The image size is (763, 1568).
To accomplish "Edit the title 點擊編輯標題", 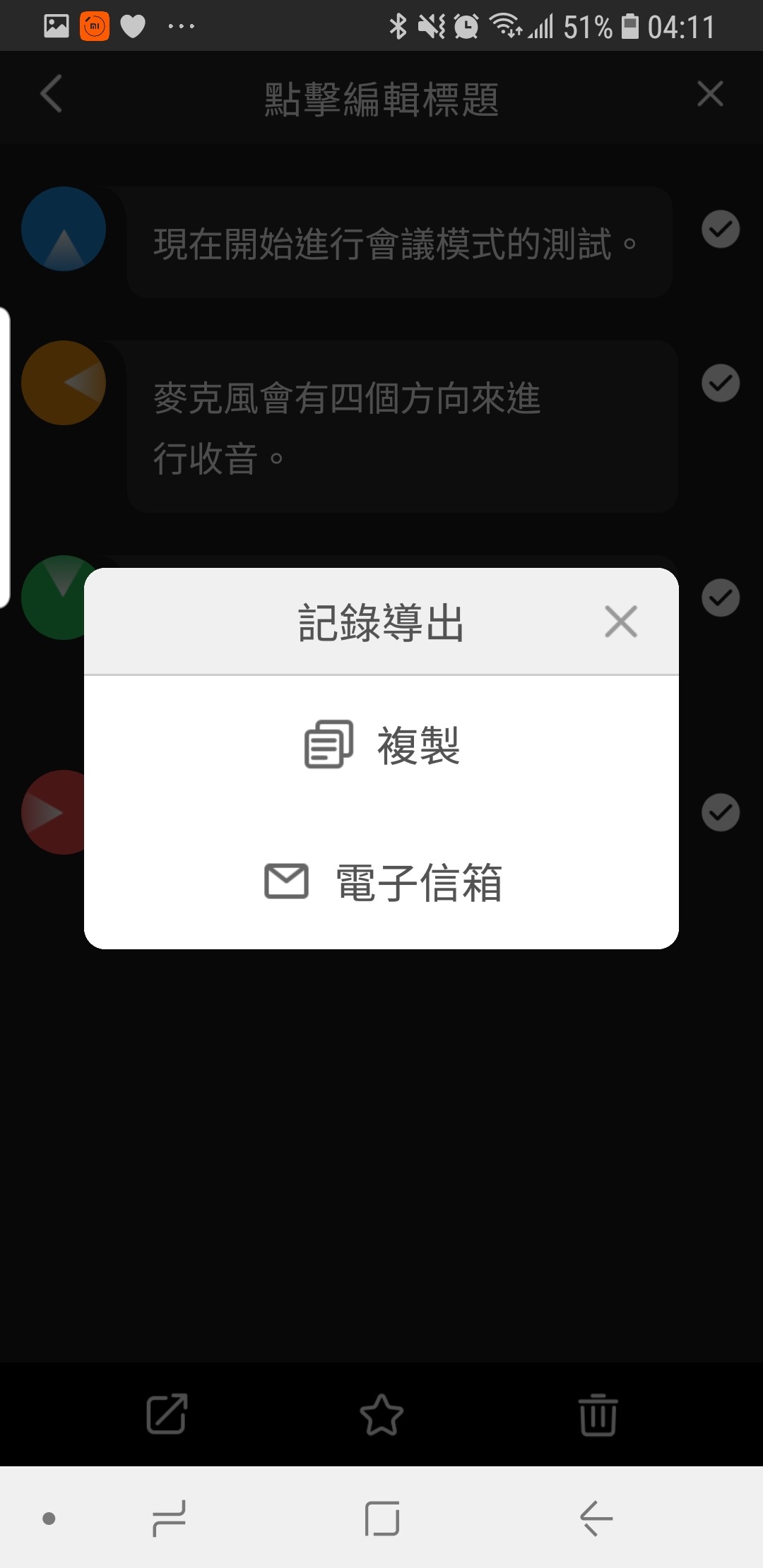I will (x=381, y=99).
